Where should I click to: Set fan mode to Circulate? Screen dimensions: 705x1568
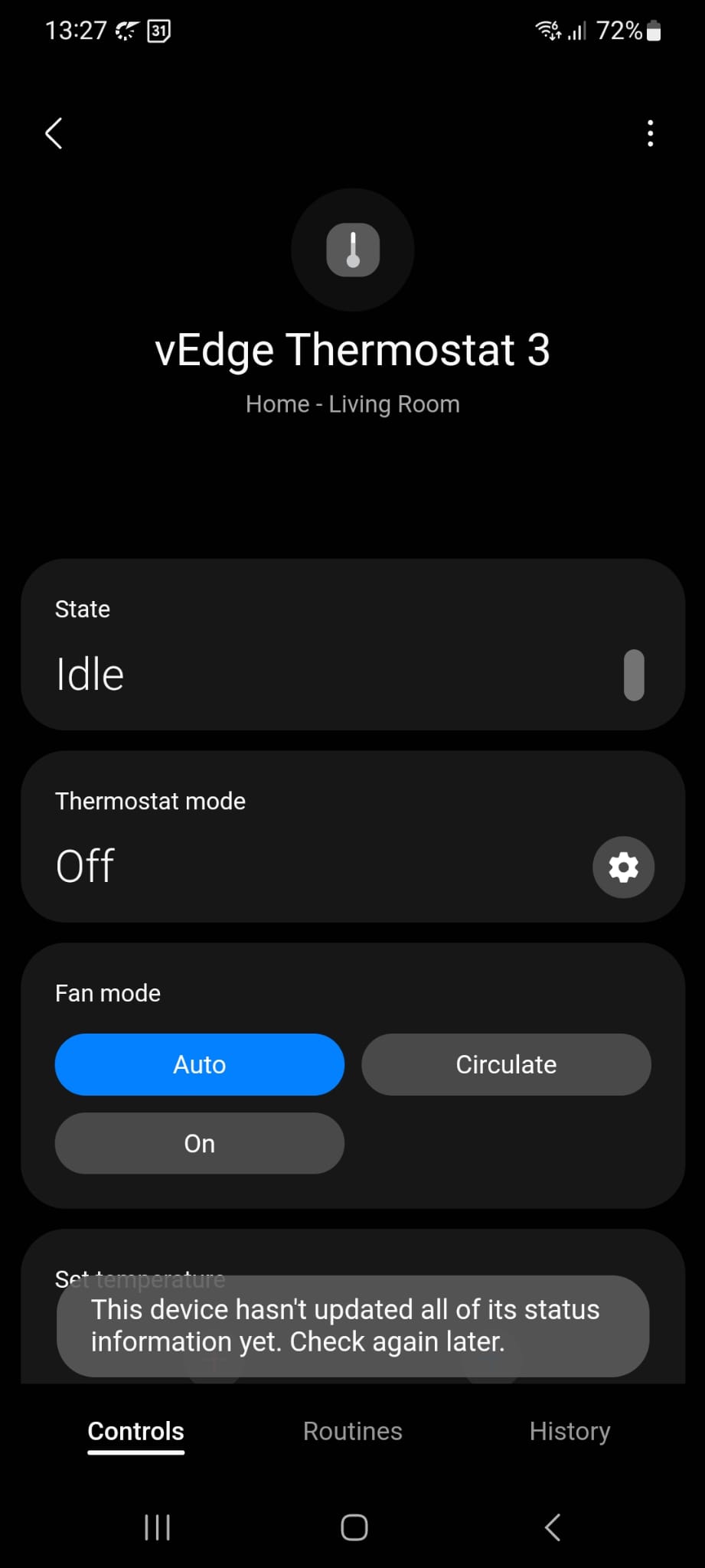pos(506,1064)
